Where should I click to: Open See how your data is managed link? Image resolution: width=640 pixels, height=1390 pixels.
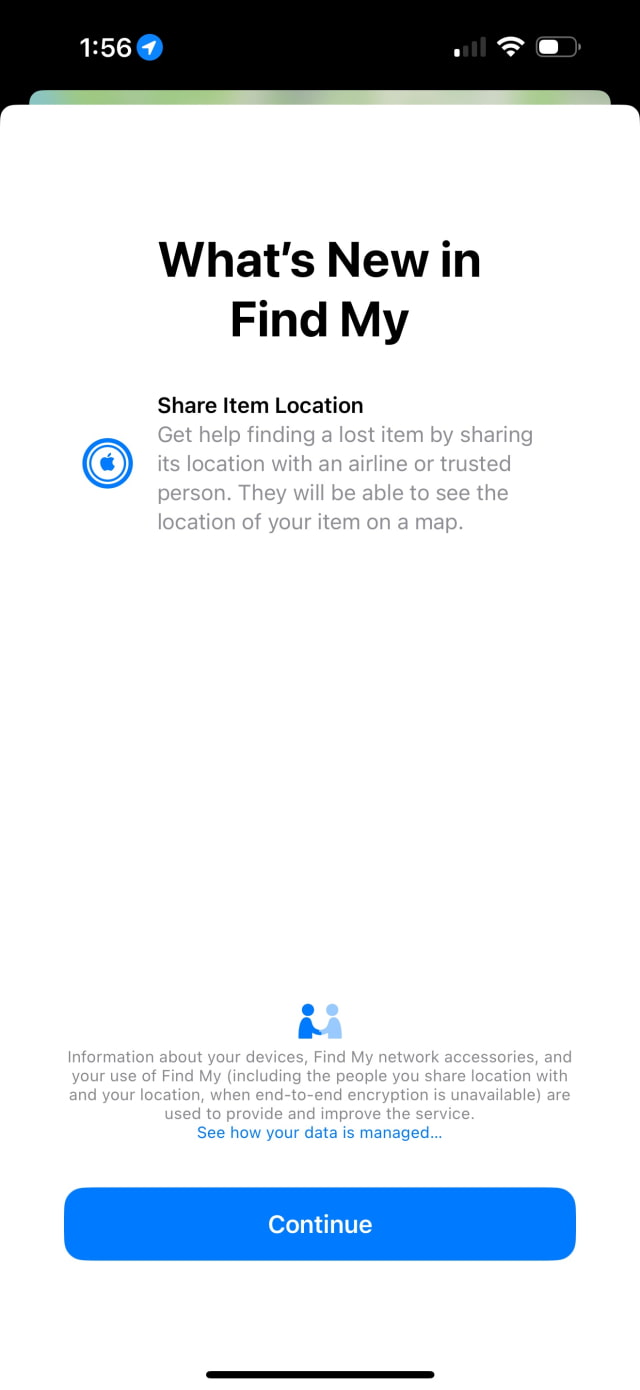click(319, 1133)
